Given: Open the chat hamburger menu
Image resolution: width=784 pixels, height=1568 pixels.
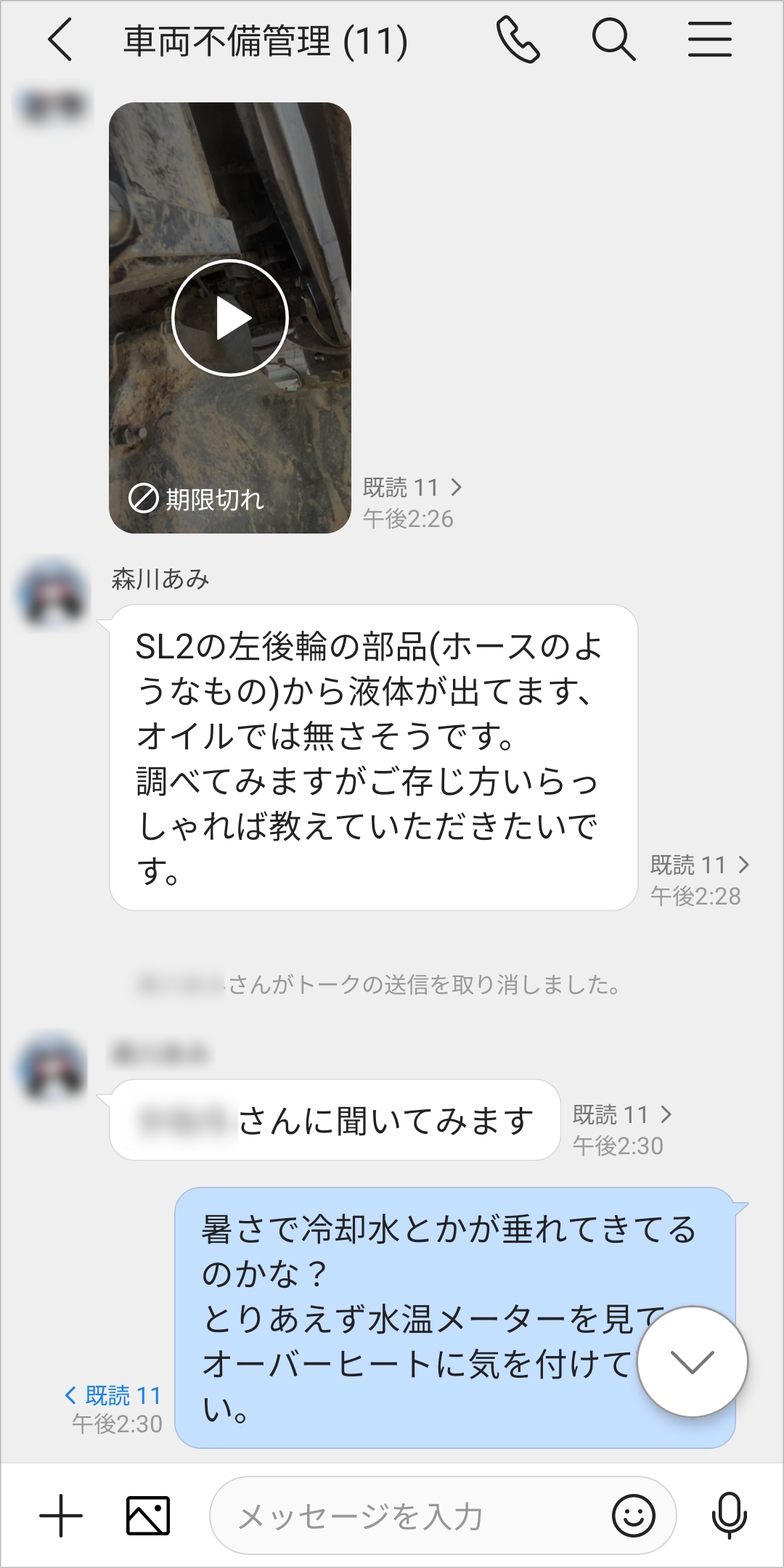Looking at the screenshot, I should [709, 40].
